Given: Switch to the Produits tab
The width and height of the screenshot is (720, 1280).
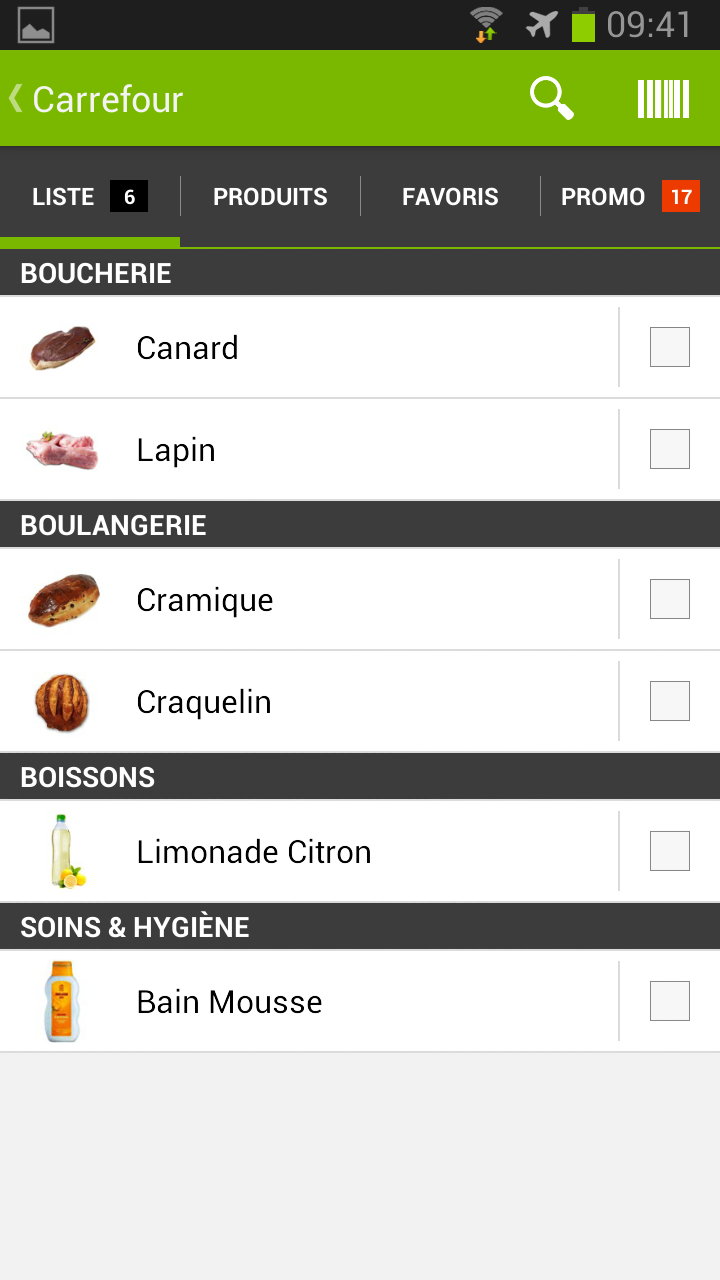Looking at the screenshot, I should (270, 197).
